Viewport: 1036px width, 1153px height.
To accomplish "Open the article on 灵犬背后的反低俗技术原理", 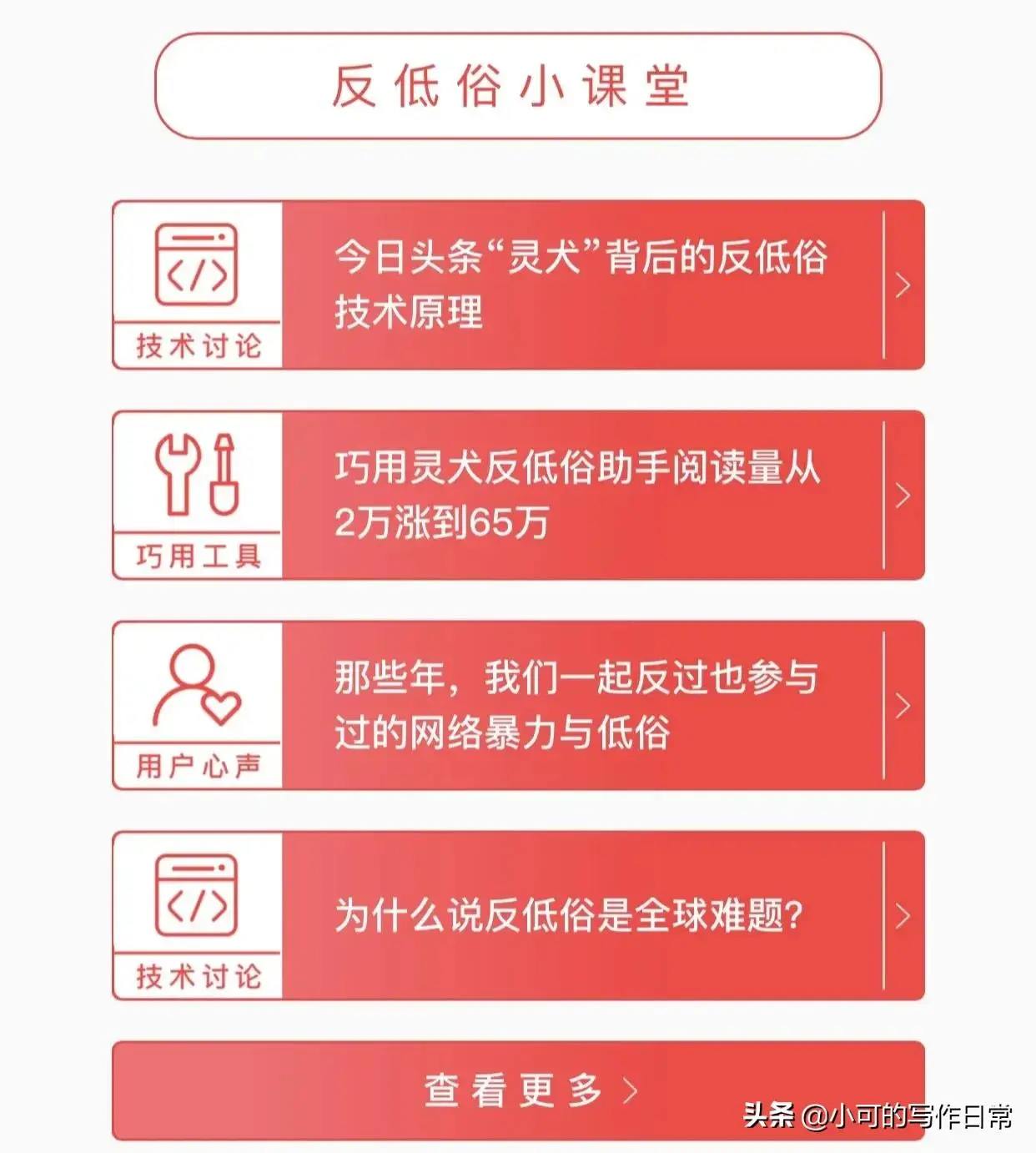I will (581, 284).
